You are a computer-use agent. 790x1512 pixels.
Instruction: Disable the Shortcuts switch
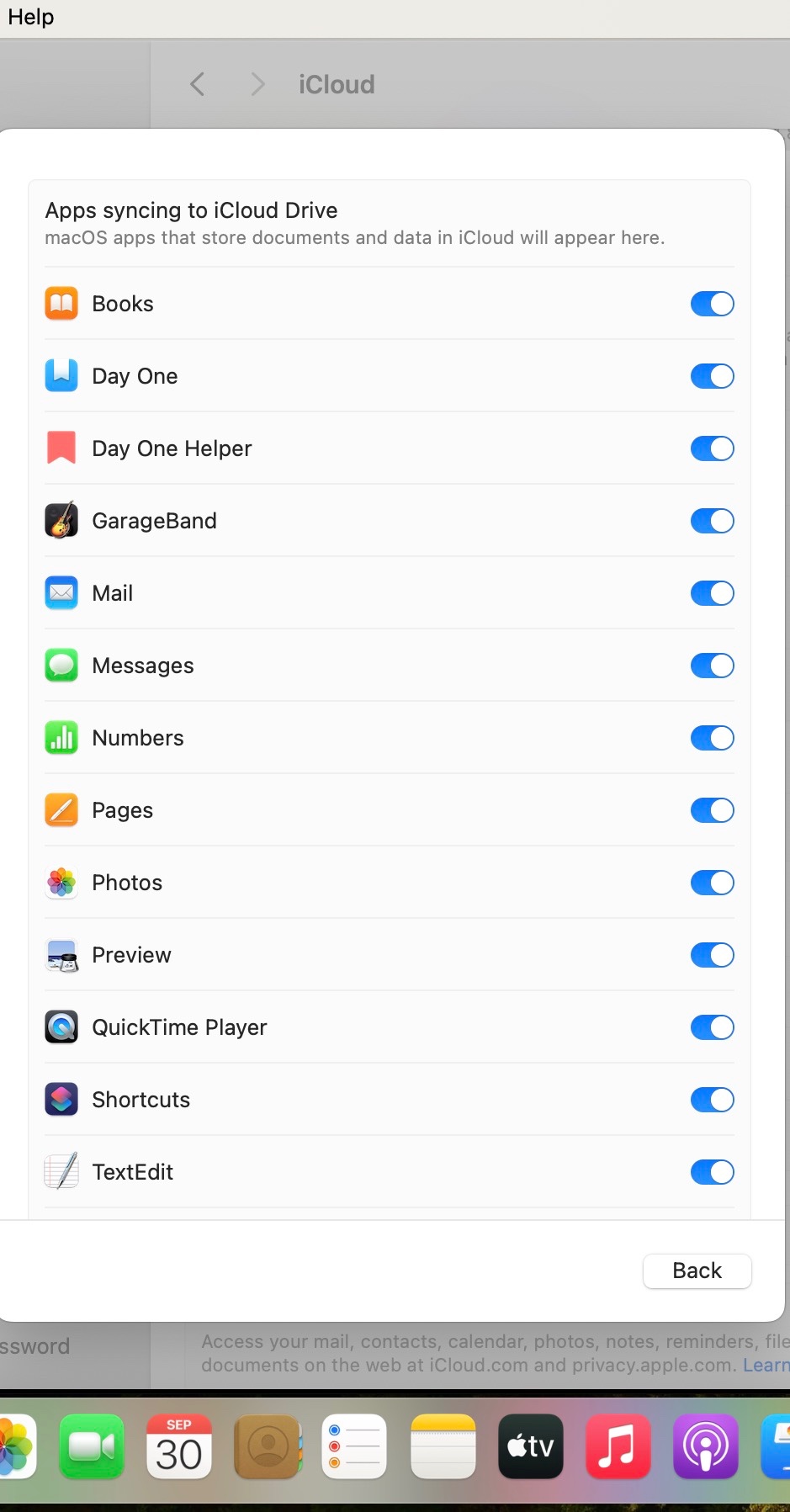(x=712, y=1100)
